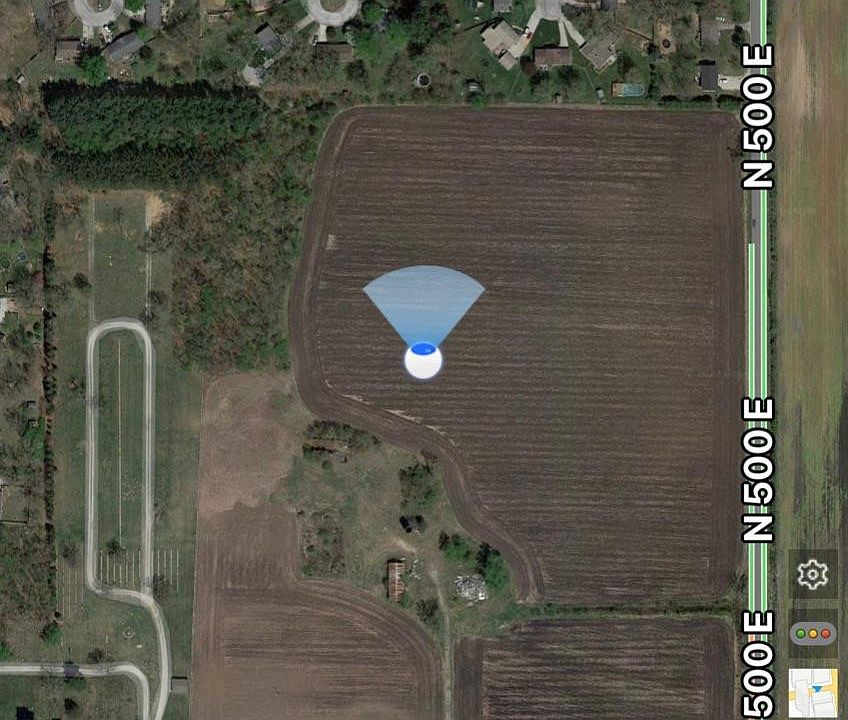Switch to standard map view thumbnail
848x720 pixels.
(x=812, y=692)
